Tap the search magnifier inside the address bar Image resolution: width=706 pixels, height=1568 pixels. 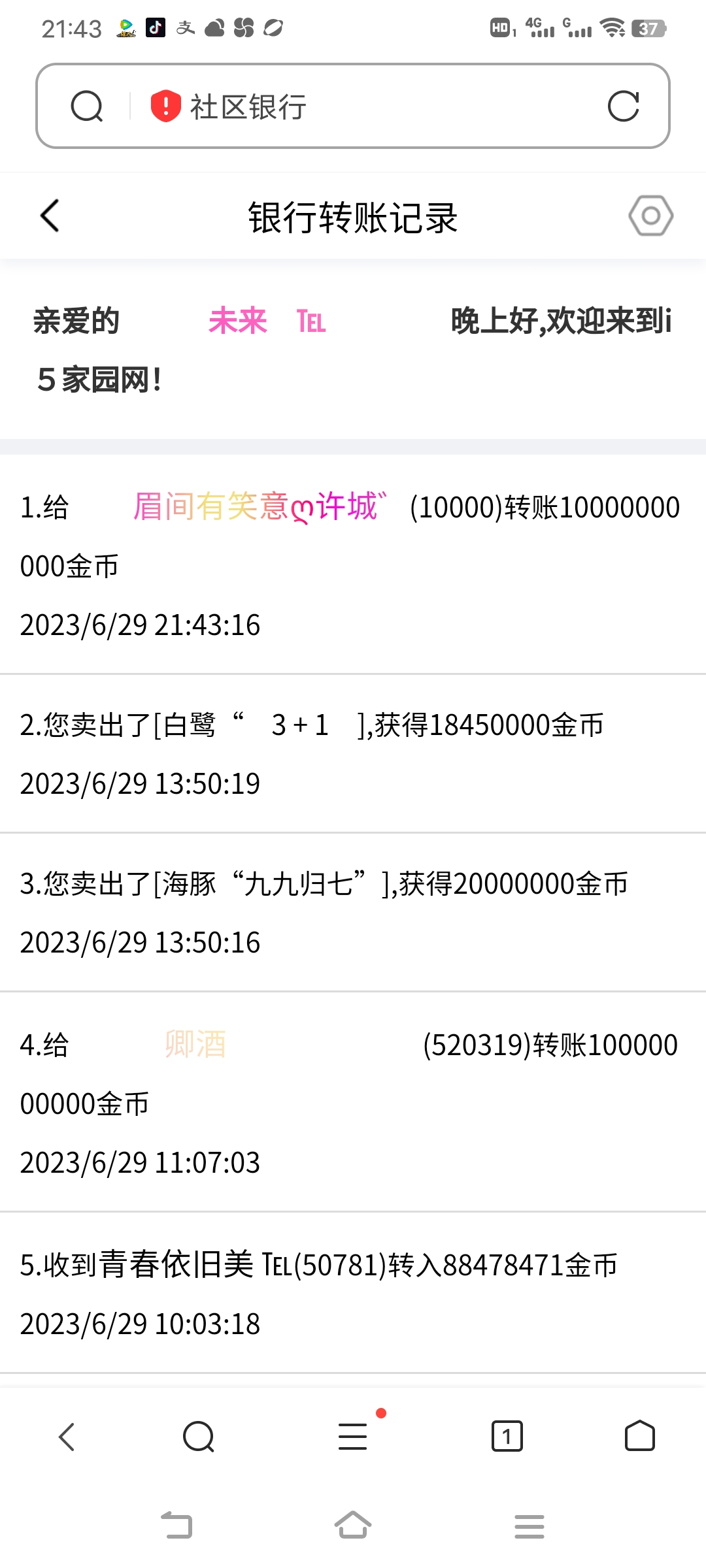[x=87, y=105]
